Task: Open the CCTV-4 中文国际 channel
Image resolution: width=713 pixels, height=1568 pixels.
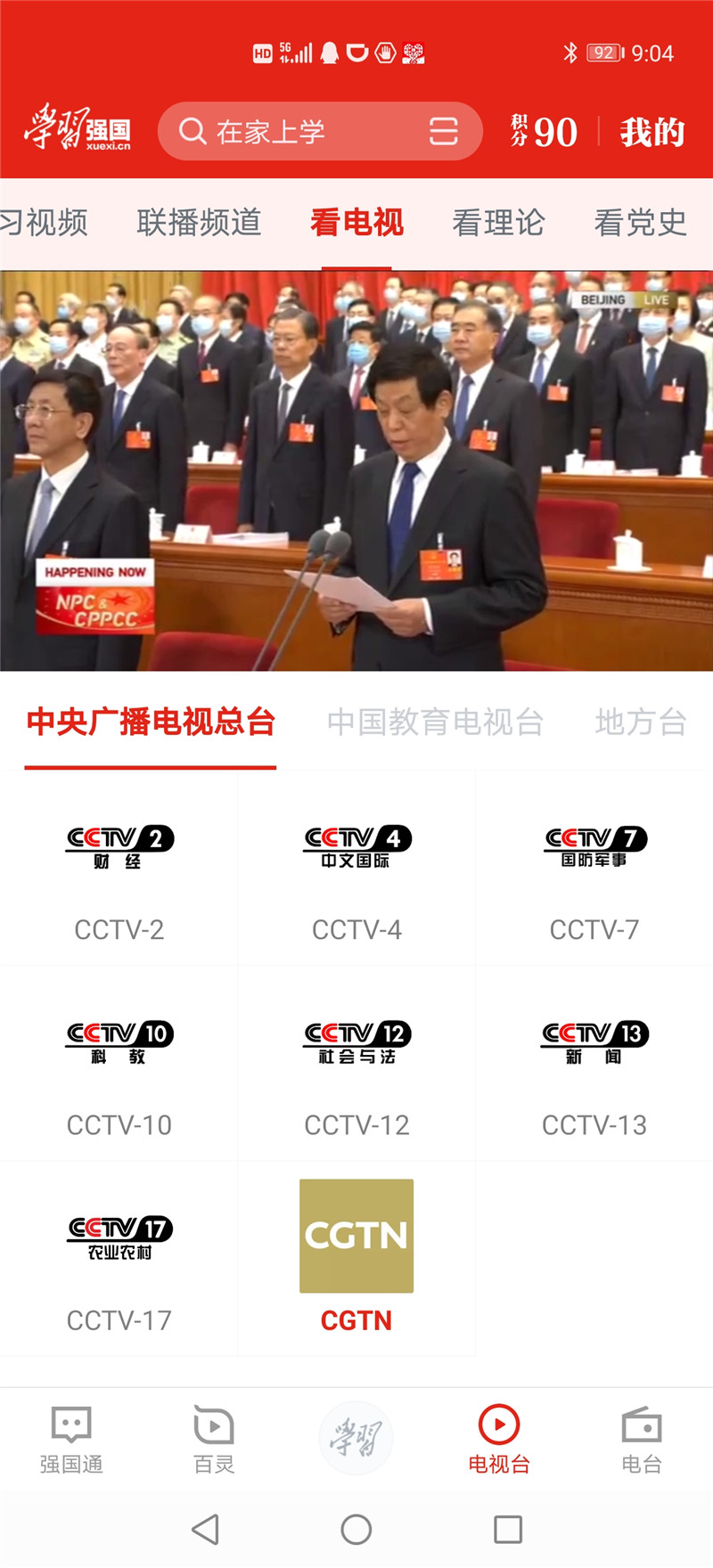Action: point(356,869)
